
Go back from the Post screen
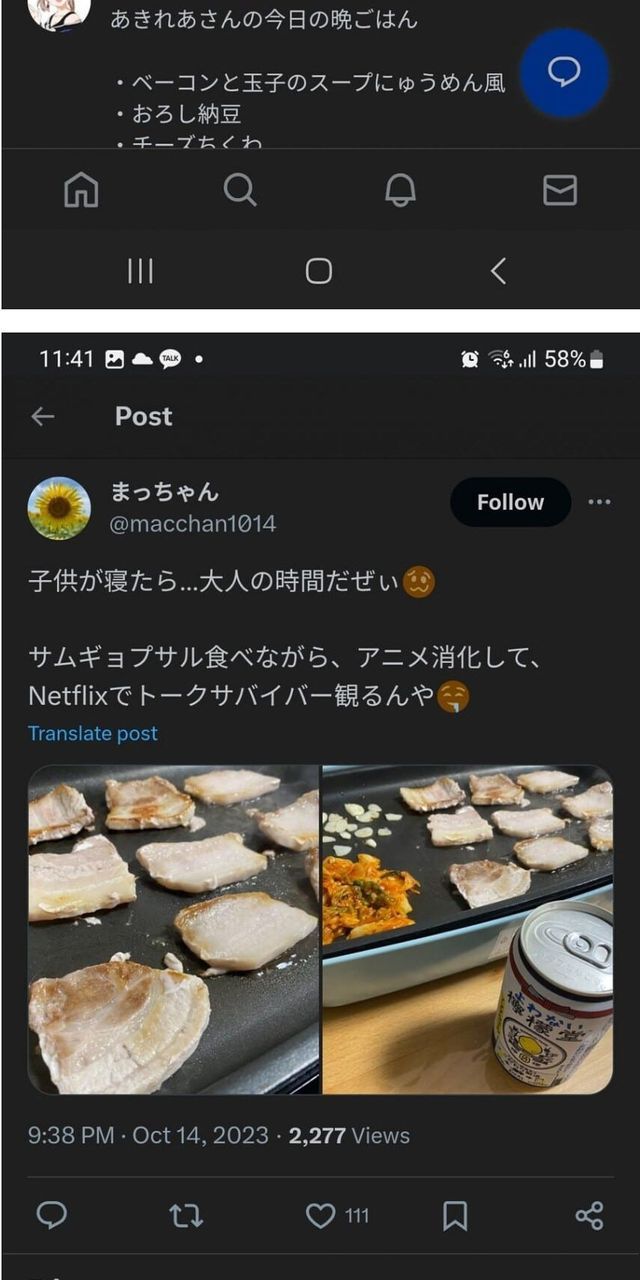coord(43,416)
